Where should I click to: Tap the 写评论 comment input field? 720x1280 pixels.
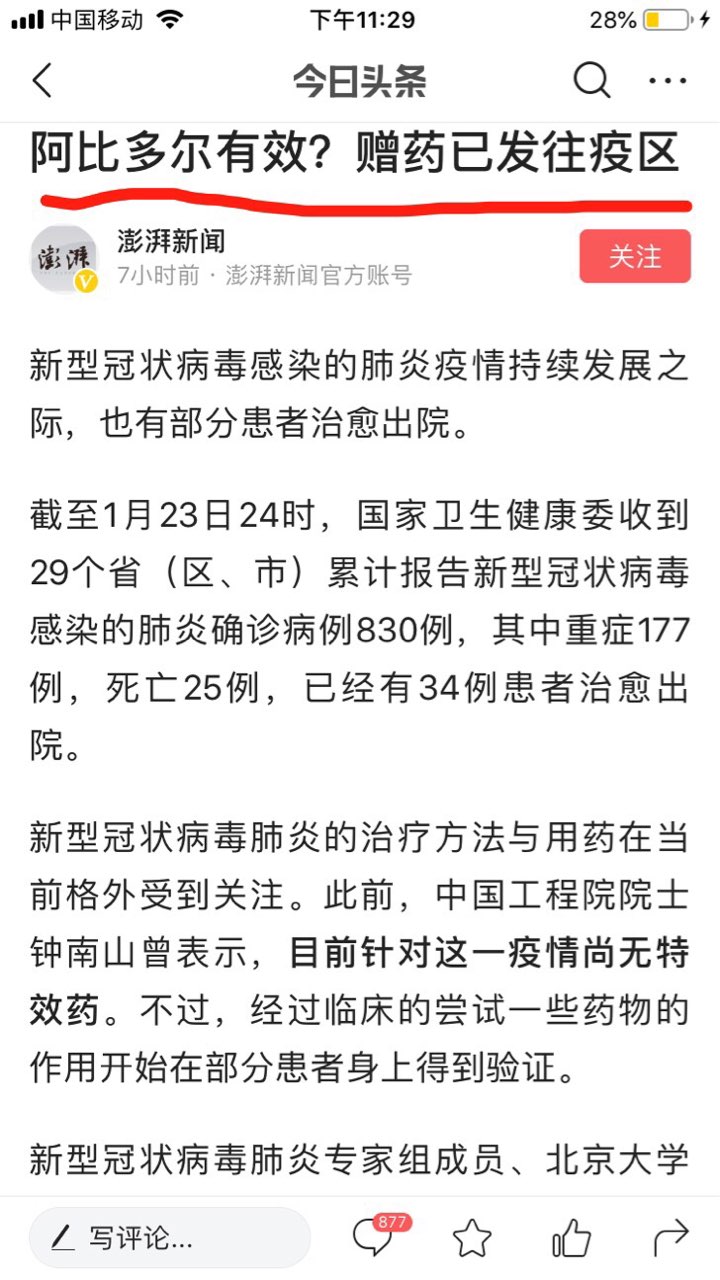pyautogui.click(x=170, y=1238)
